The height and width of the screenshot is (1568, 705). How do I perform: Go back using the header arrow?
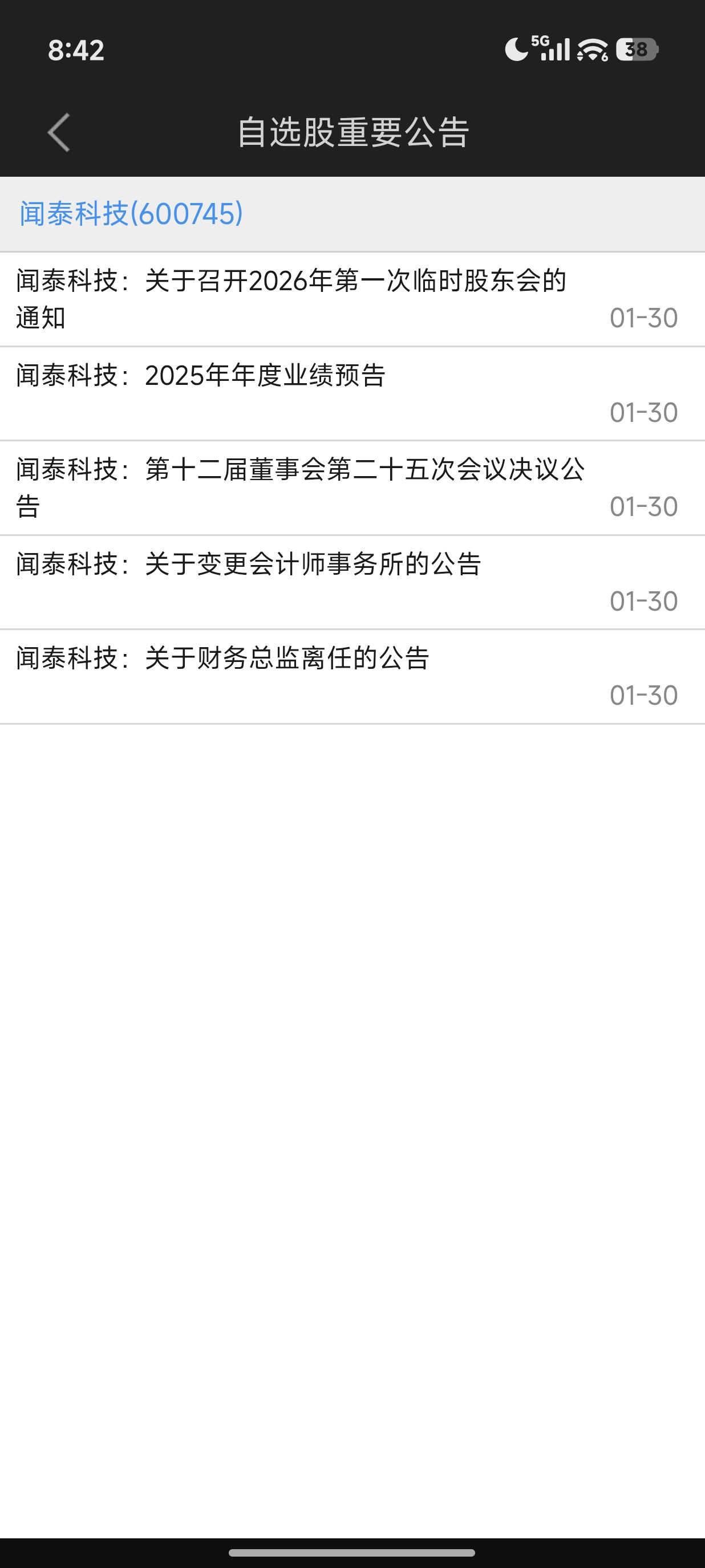[59, 132]
